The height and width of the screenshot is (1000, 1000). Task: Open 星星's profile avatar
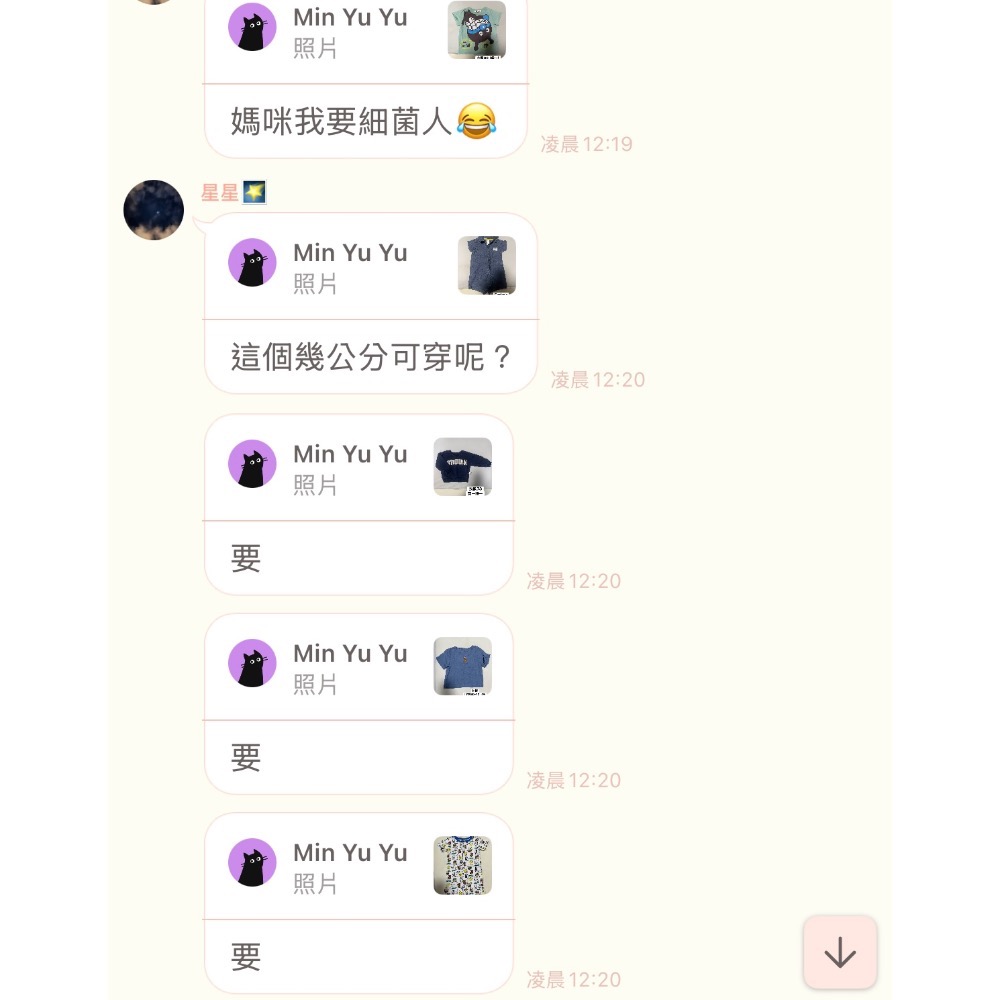pos(154,210)
